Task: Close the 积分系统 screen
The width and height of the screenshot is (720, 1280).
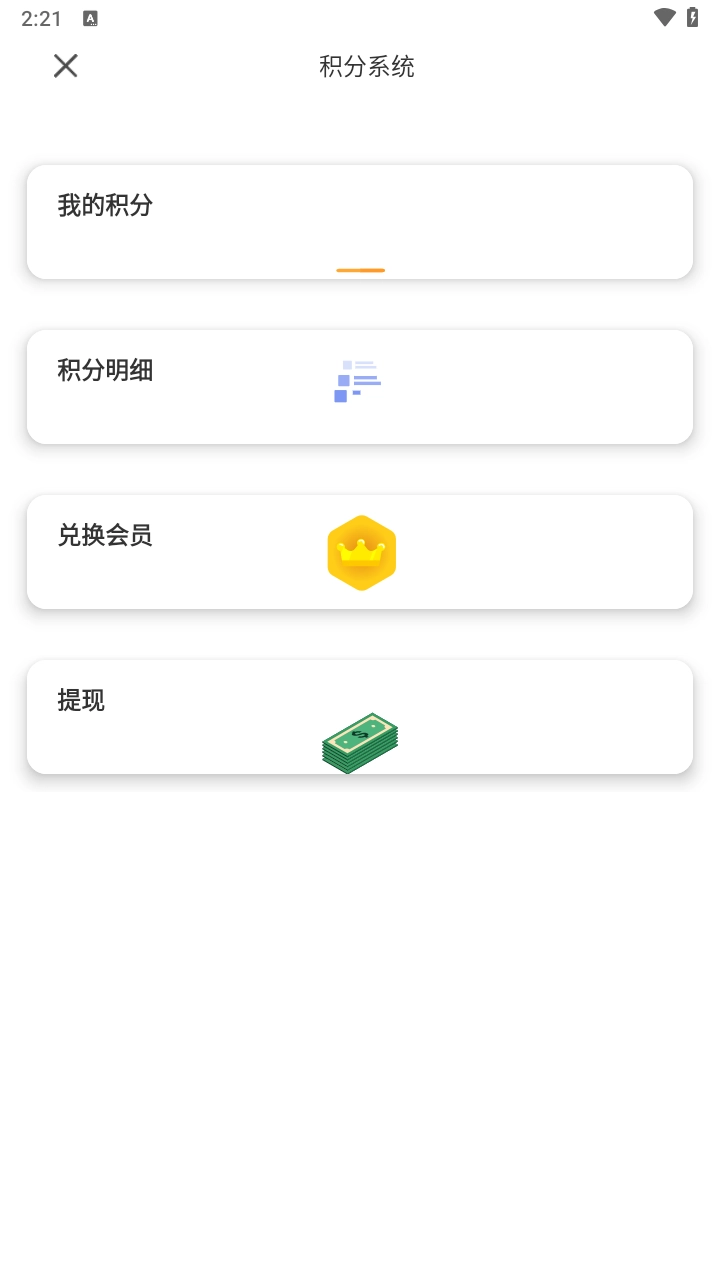Action: tap(66, 66)
